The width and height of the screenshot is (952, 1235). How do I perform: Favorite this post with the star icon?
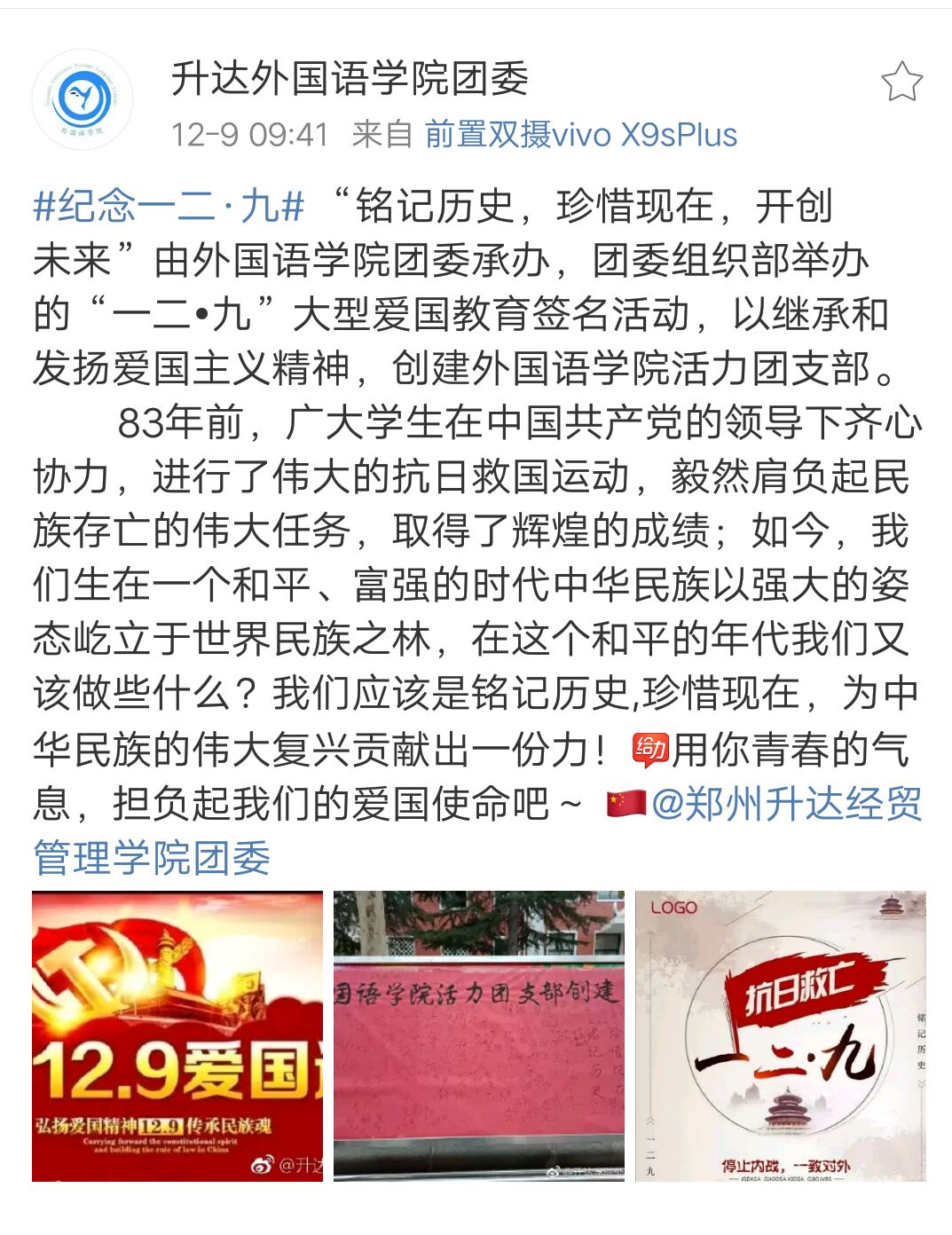[901, 82]
